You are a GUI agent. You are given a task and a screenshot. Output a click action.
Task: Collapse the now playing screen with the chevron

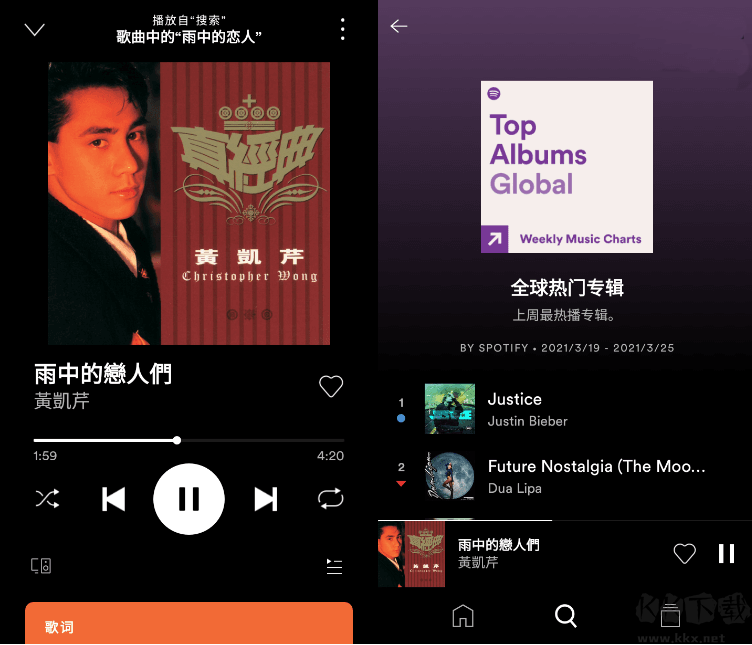point(35,29)
